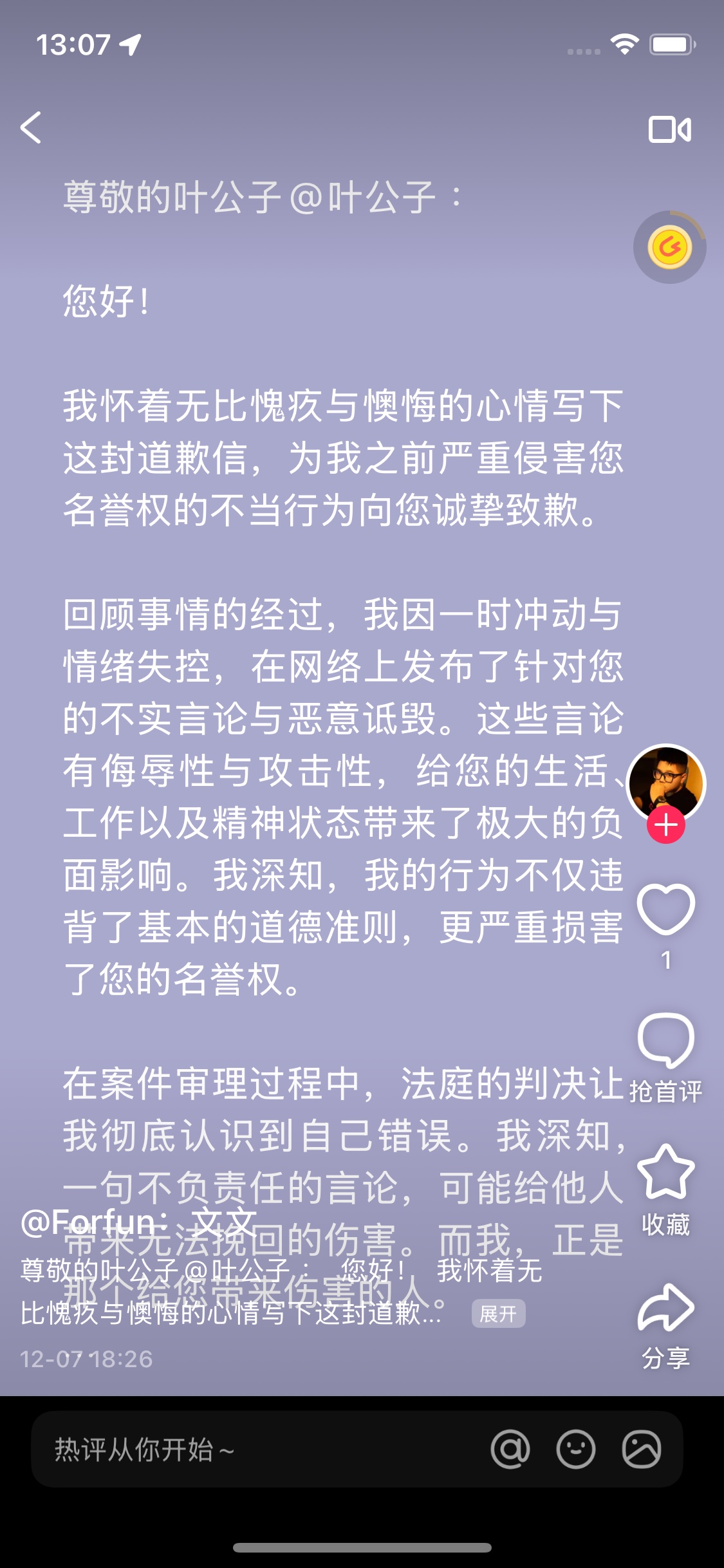Image resolution: width=724 pixels, height=1568 pixels.
Task: Go back with the top-left arrow
Action: (31, 127)
